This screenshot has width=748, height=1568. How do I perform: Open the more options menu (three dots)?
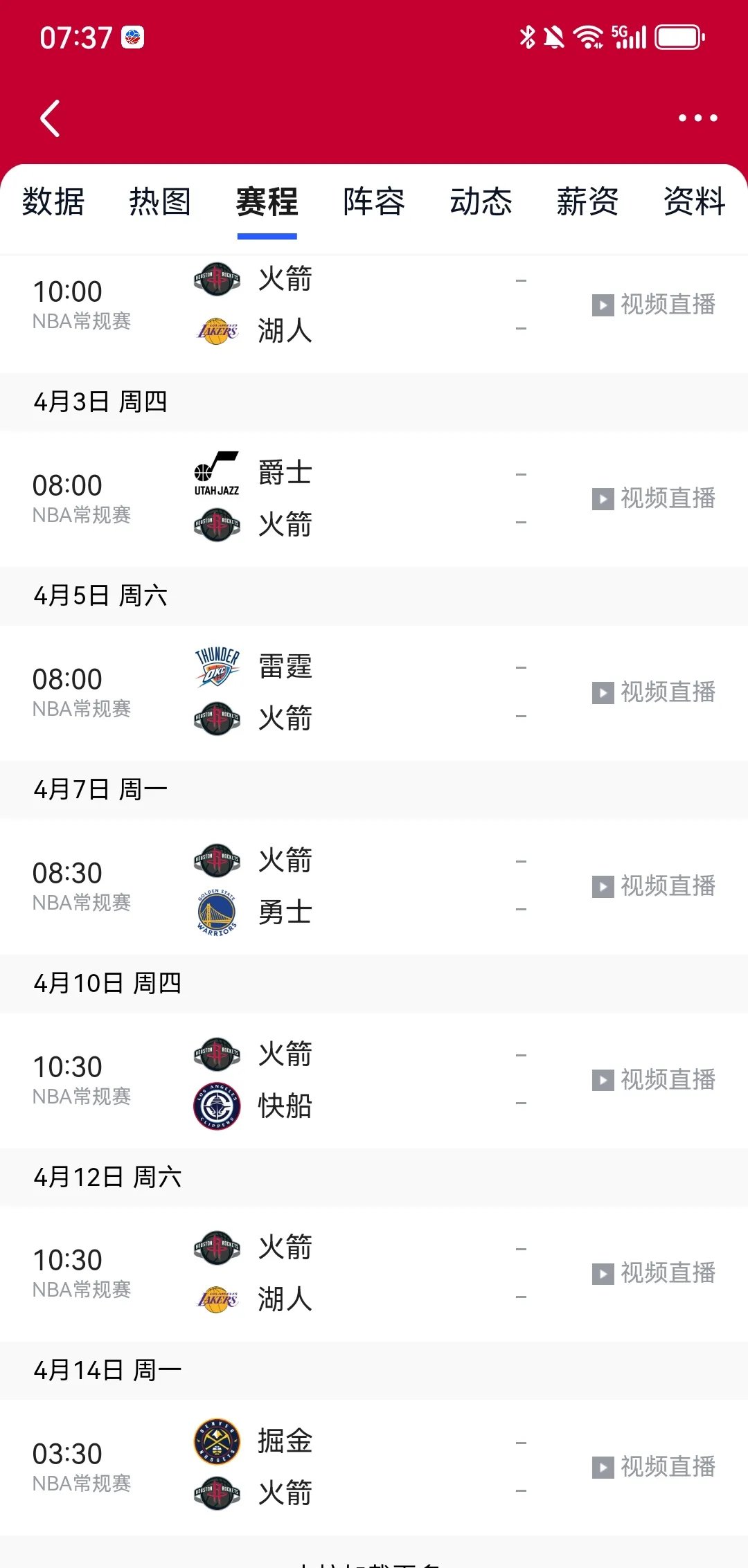[697, 118]
